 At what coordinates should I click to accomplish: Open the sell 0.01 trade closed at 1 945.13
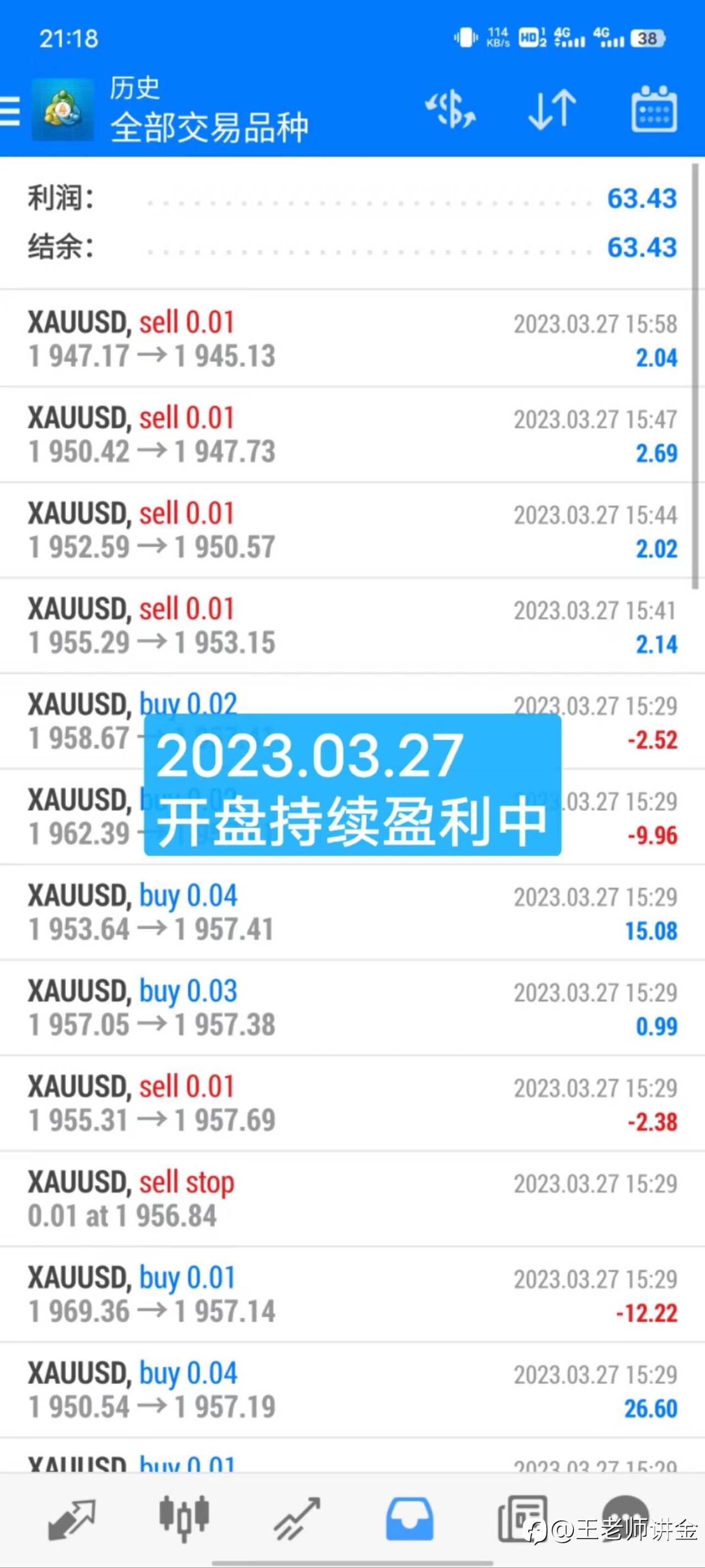[352, 339]
